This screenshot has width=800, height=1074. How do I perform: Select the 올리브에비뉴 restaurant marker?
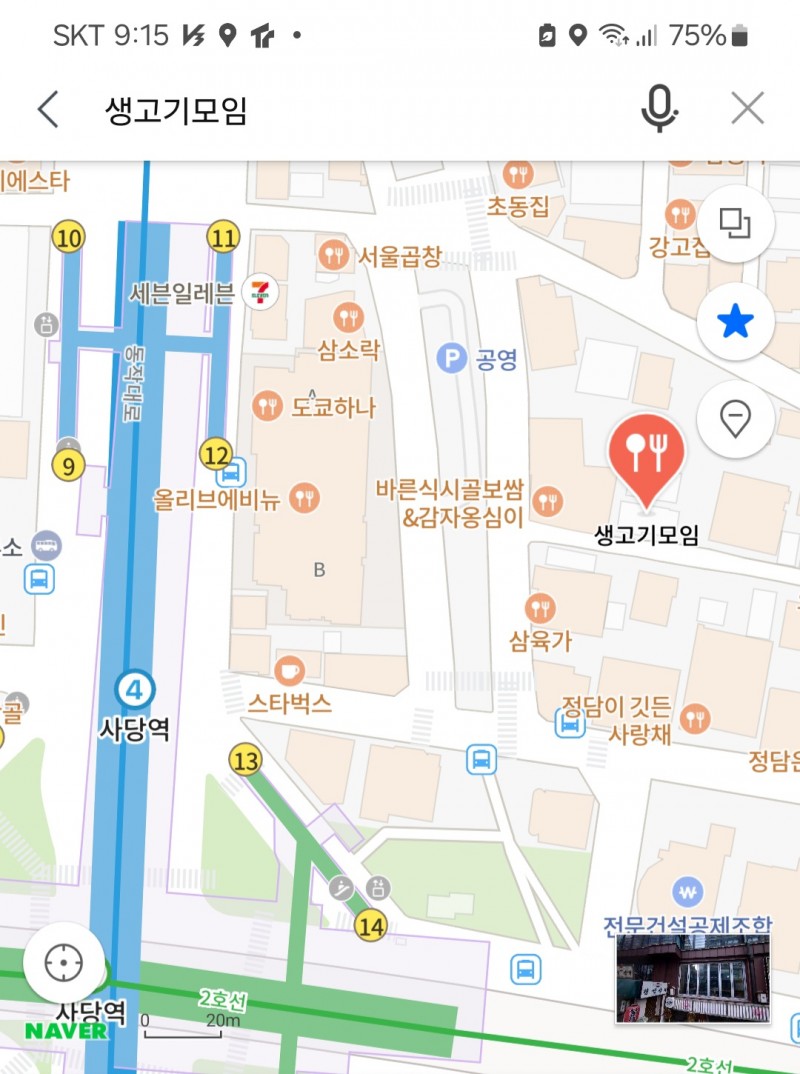[305, 497]
